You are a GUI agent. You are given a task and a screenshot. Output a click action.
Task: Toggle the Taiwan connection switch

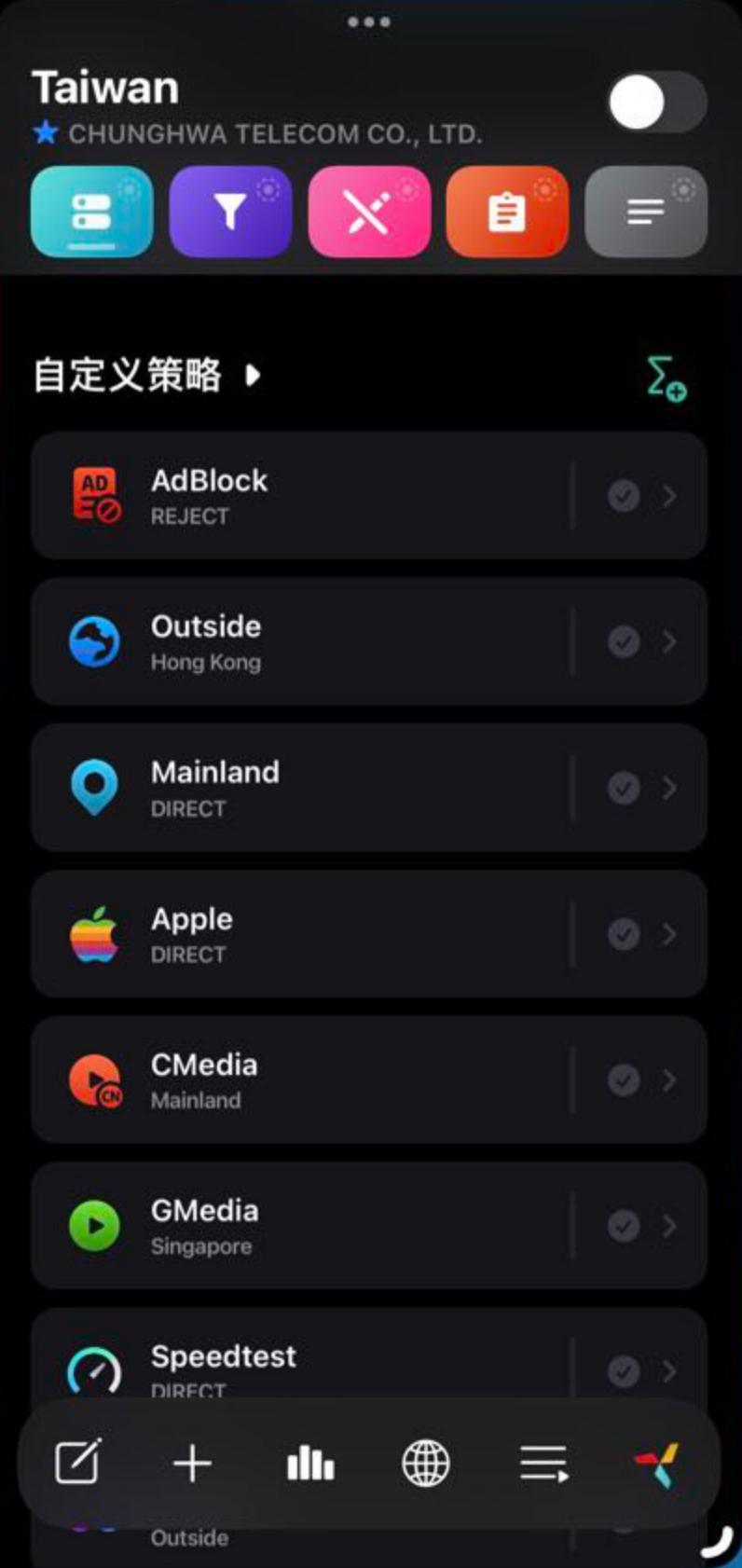click(656, 102)
